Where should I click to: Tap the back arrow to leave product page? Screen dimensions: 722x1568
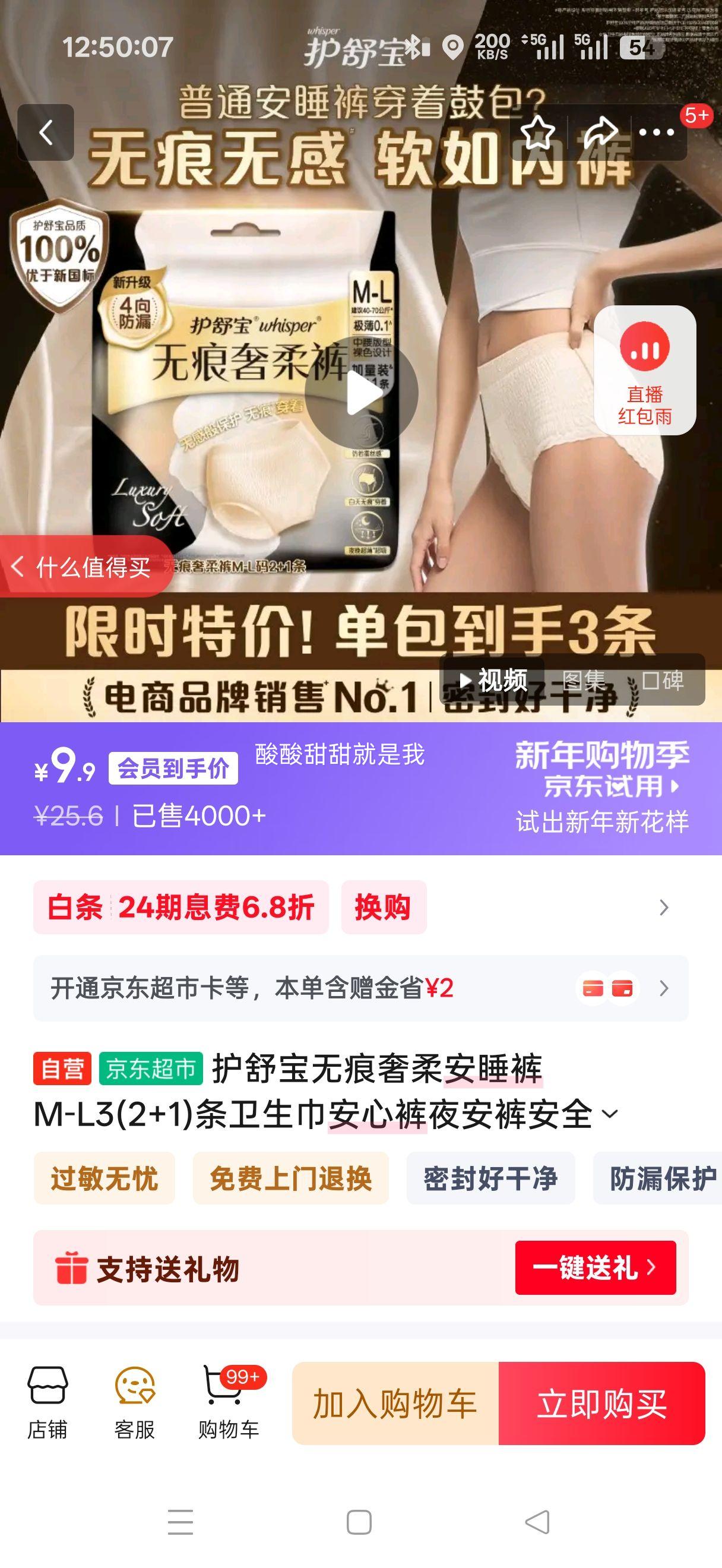pos(45,133)
